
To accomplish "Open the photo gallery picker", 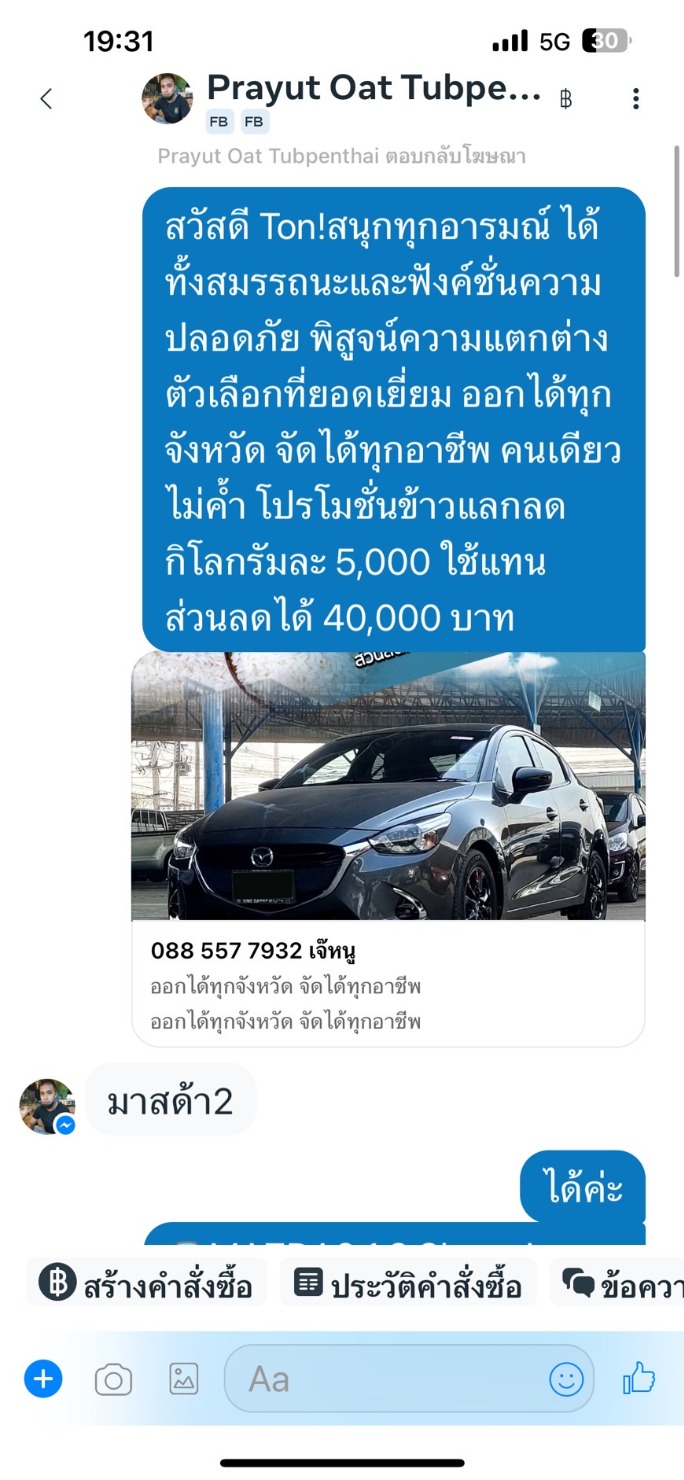I will click(184, 1379).
